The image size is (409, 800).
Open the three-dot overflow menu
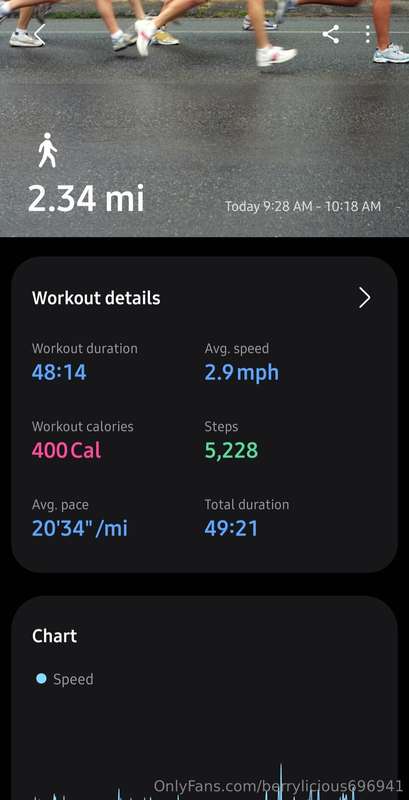368,34
